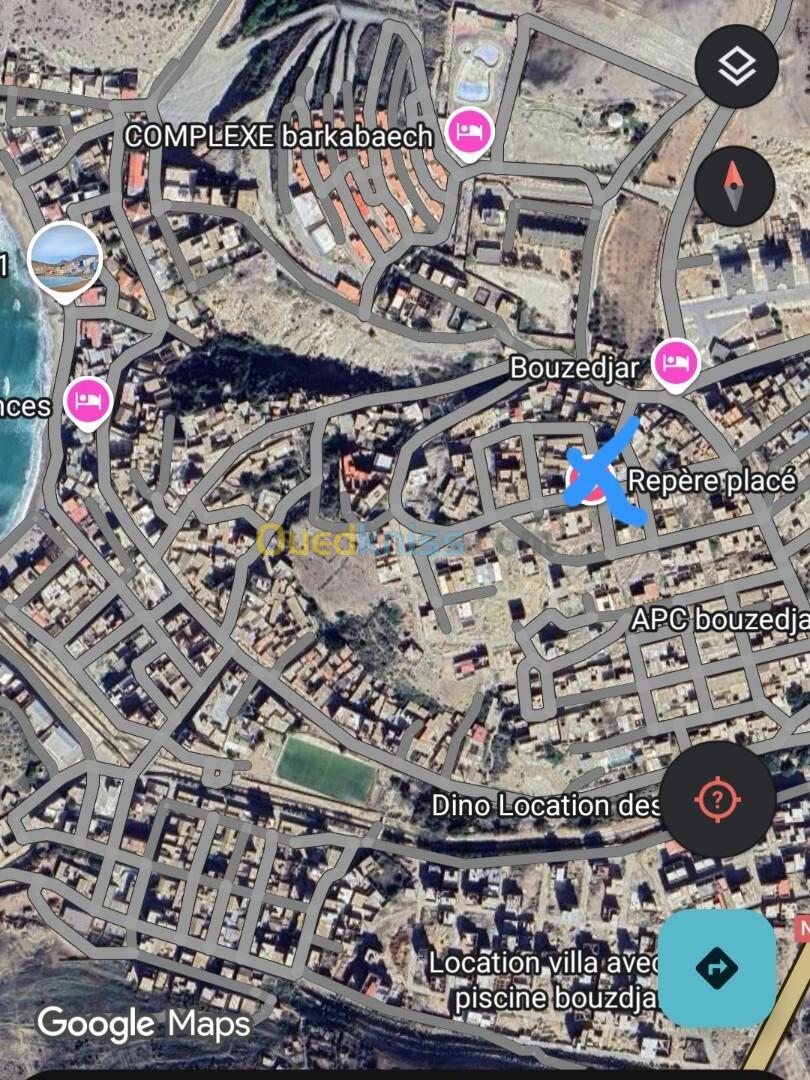Open the map layers selector

coord(737,67)
